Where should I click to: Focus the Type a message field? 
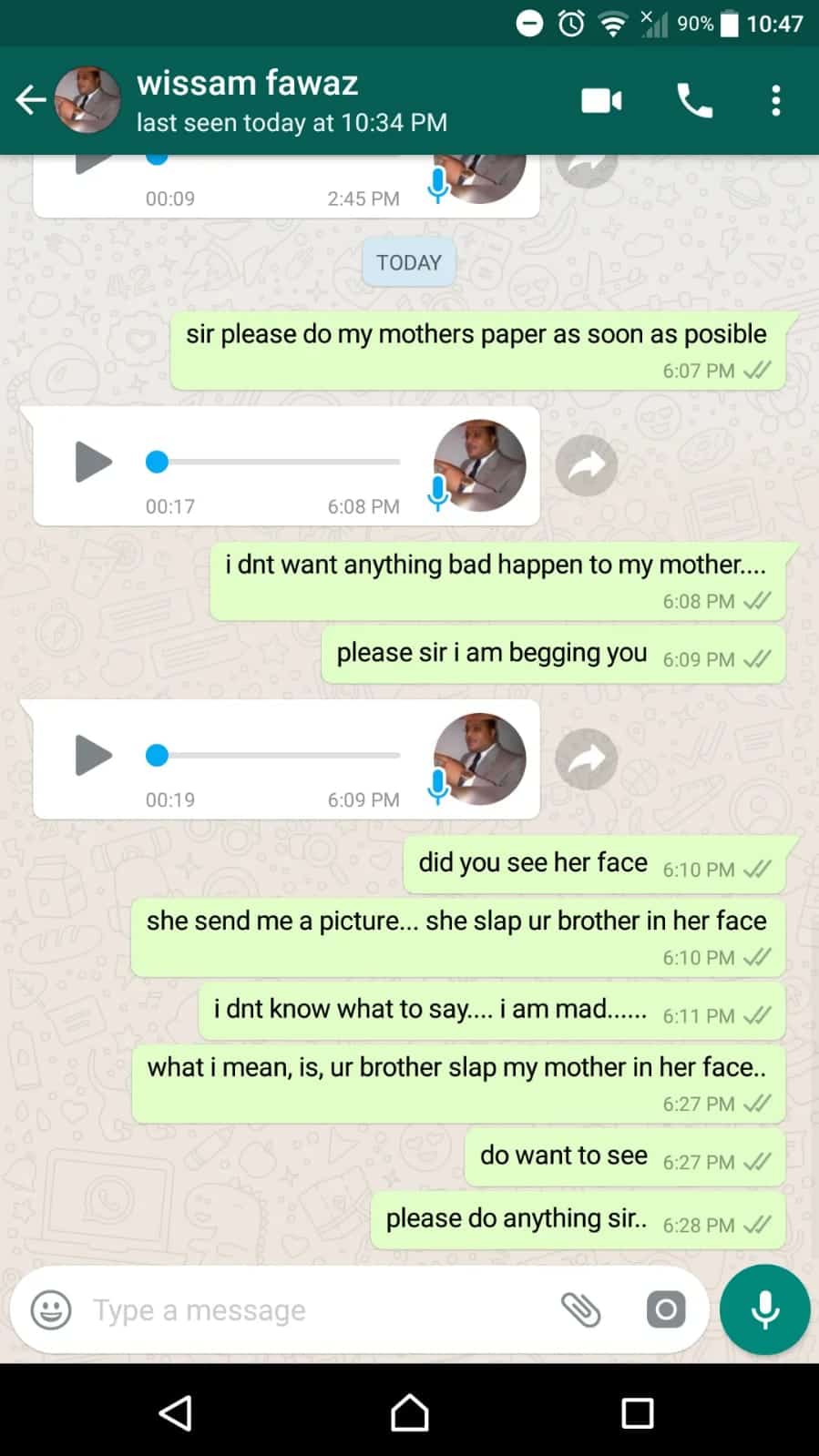[x=310, y=1310]
